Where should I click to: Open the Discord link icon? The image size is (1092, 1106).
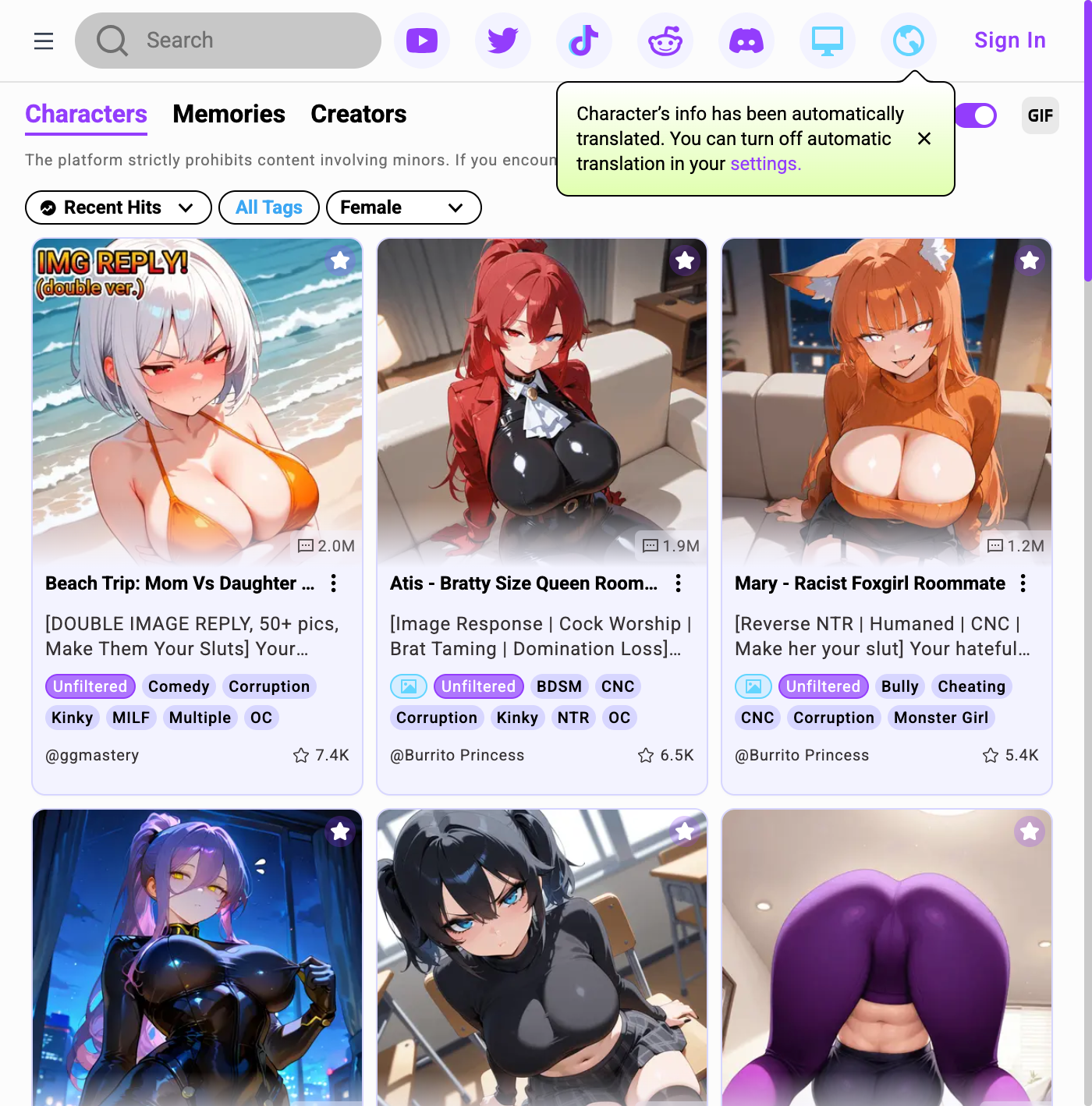pyautogui.click(x=746, y=41)
